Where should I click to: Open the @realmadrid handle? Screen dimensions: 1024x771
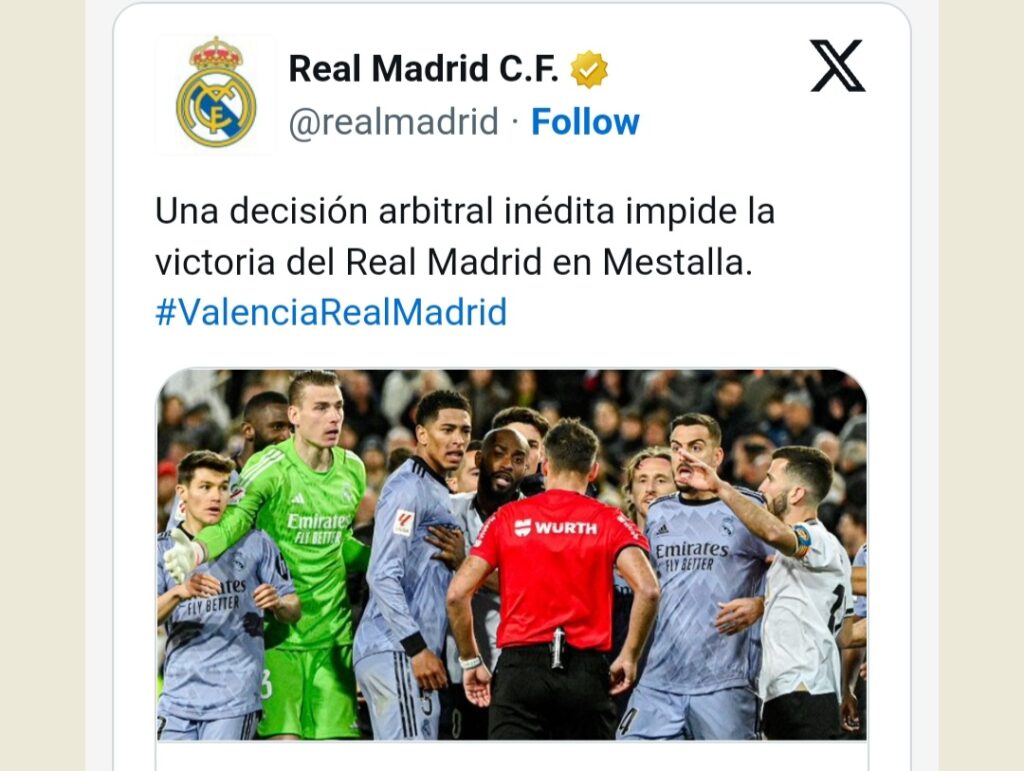[393, 122]
